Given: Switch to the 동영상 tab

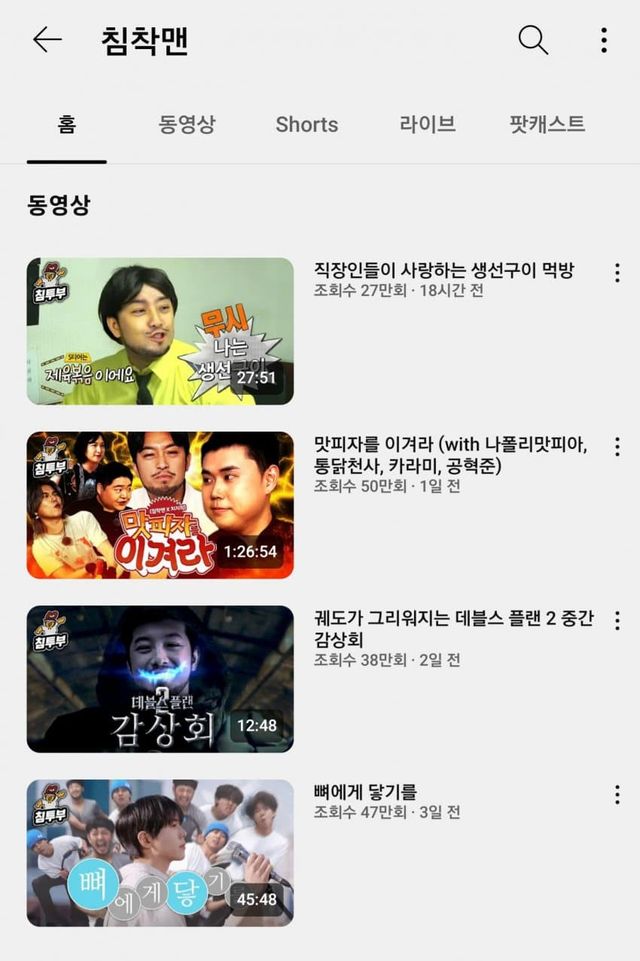Looking at the screenshot, I should pos(187,125).
